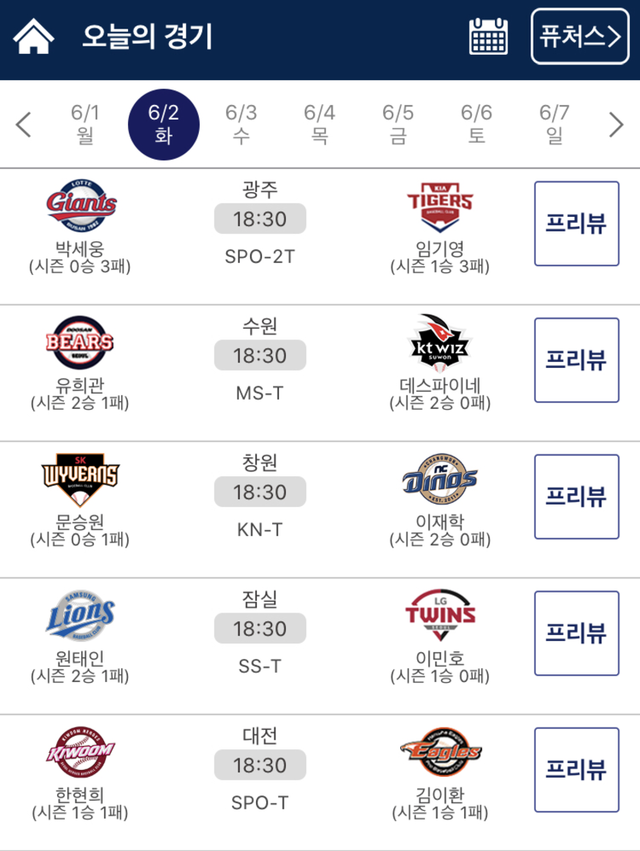Screen dimensions: 640x851
Task: Select the 6/5 금 date
Action: tap(398, 125)
